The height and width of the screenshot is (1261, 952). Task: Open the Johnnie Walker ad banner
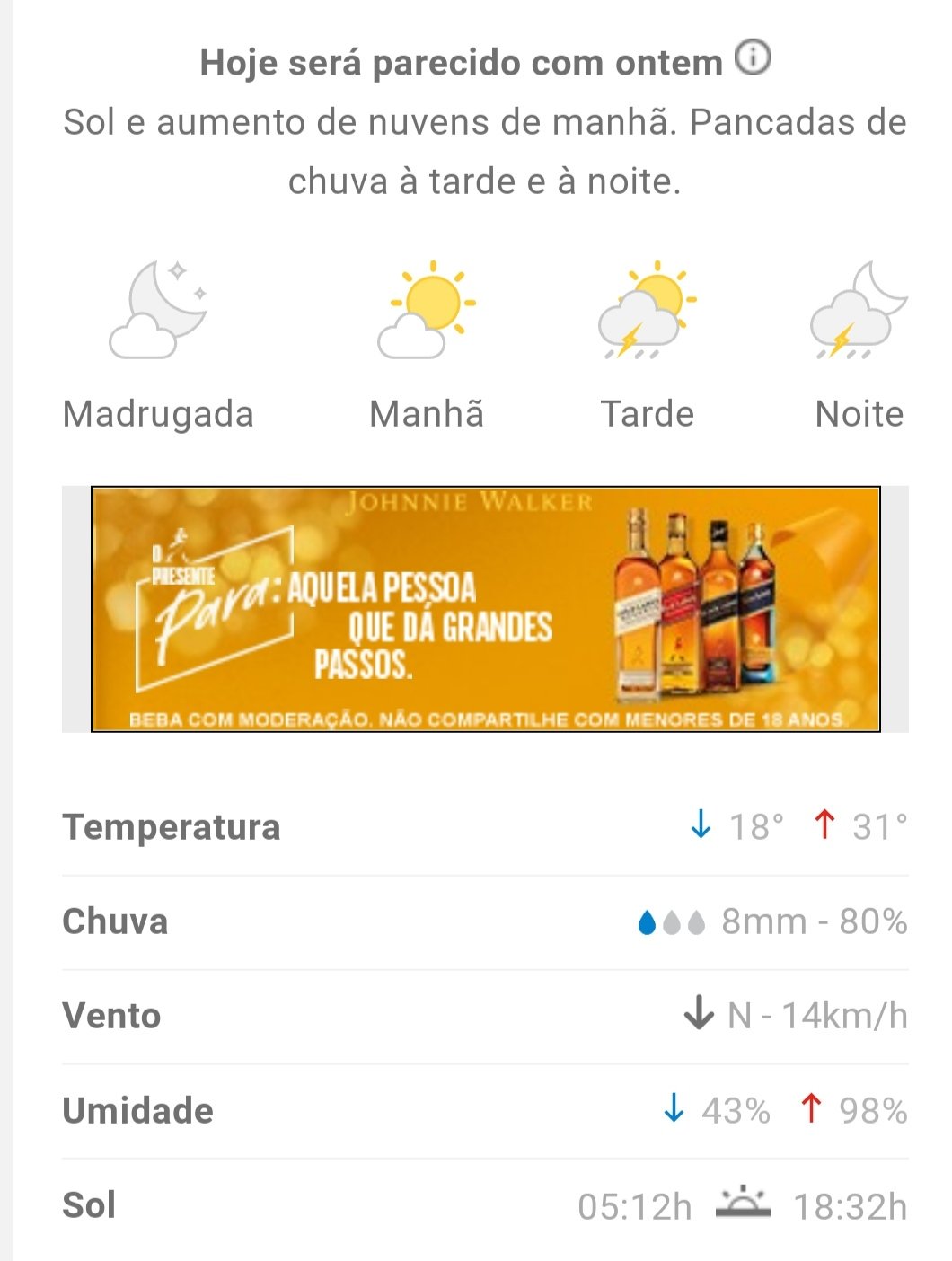click(x=485, y=609)
